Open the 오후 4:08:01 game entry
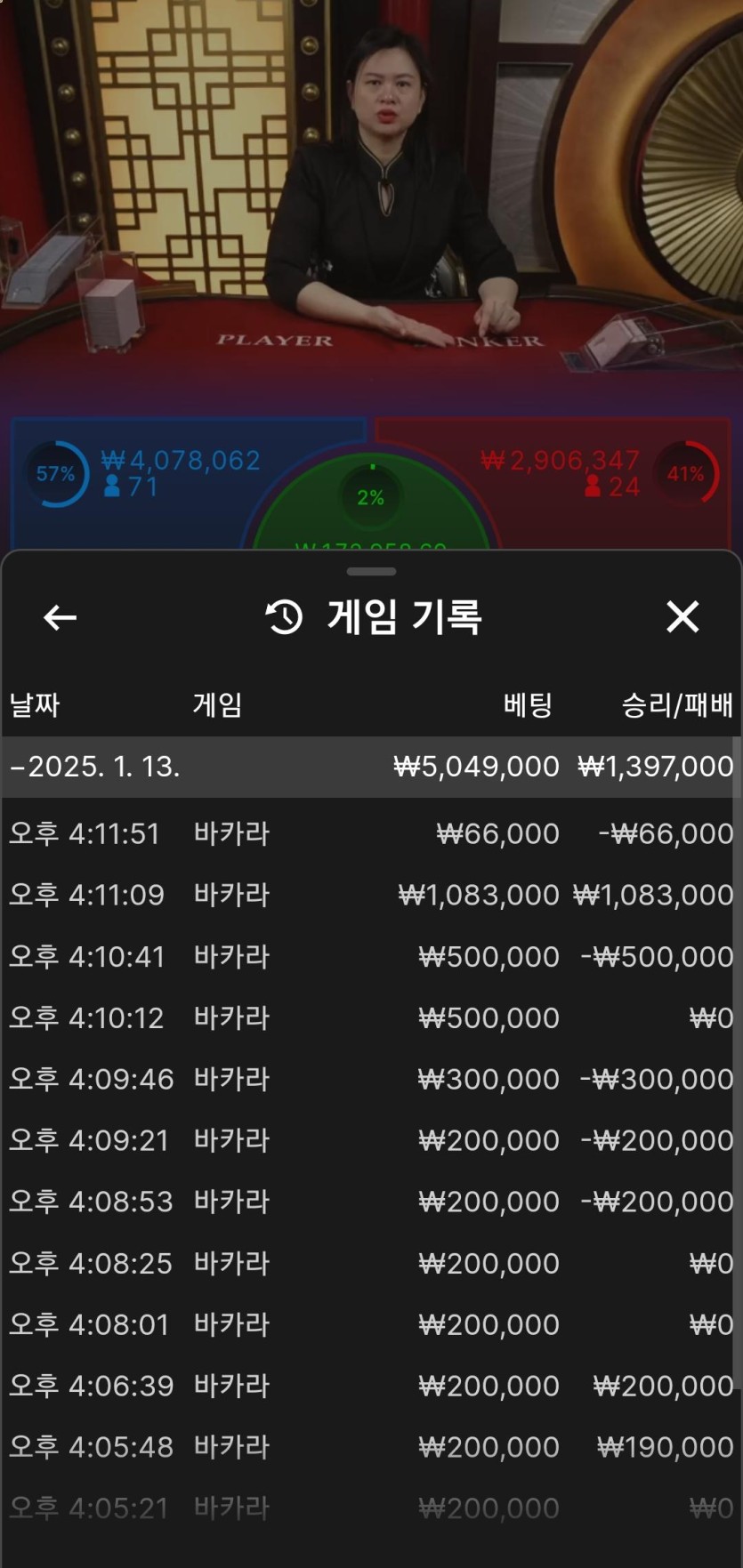This screenshot has width=743, height=1568. 370,1324
